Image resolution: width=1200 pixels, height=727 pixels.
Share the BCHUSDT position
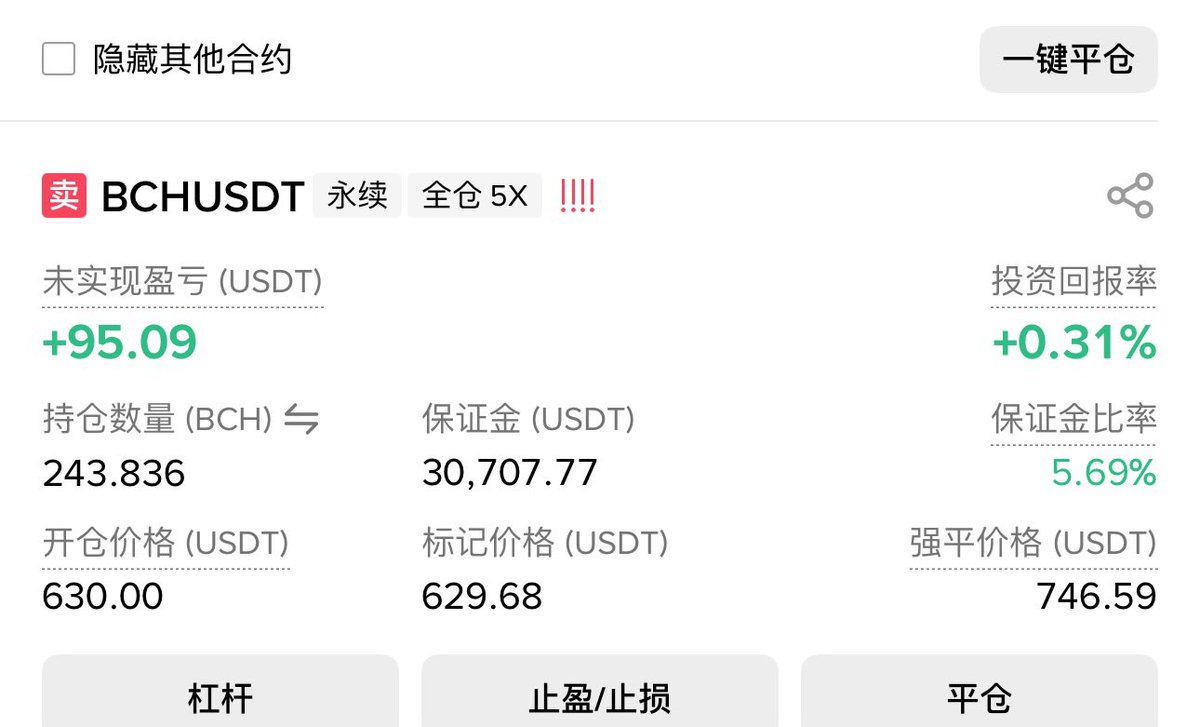coord(1130,196)
